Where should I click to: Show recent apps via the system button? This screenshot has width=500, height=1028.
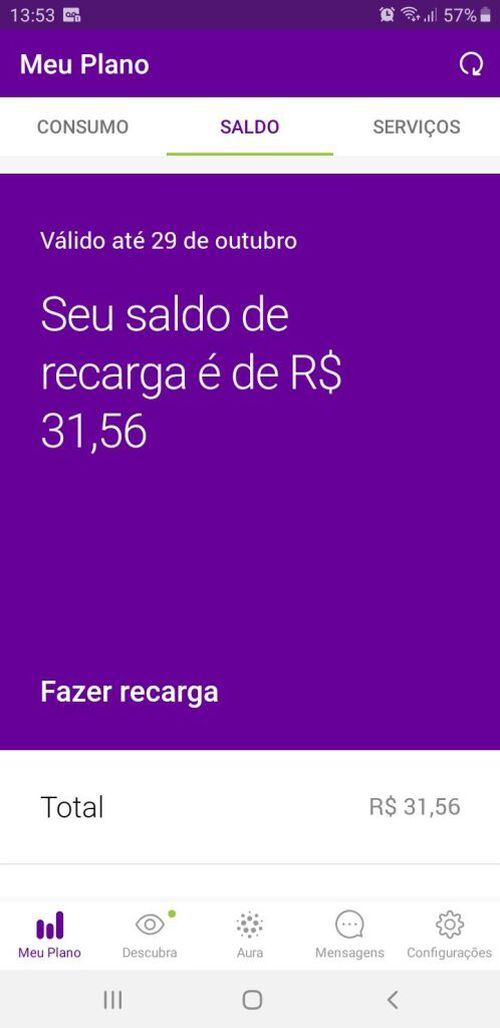[113, 999]
